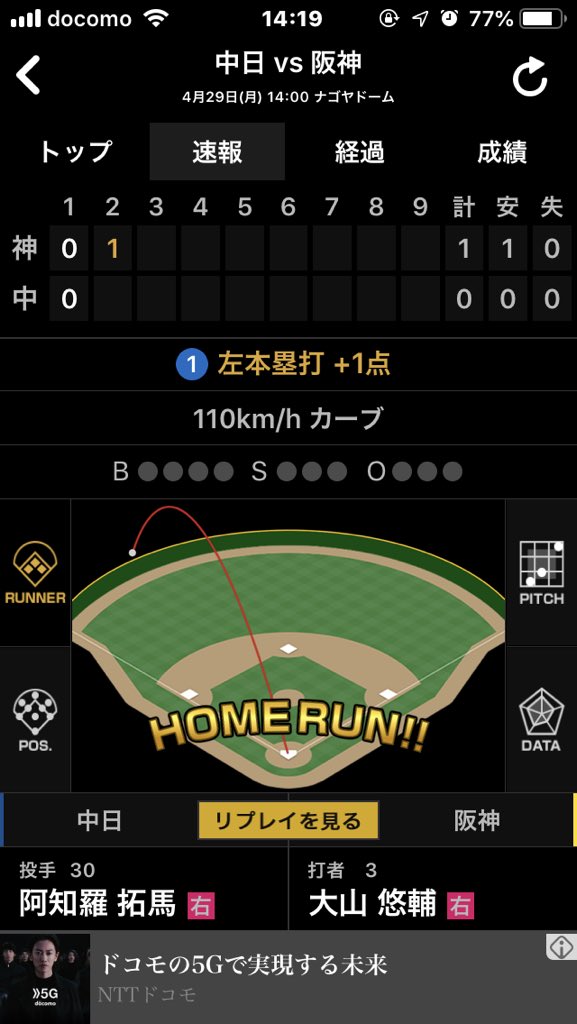Tap リプレイを見る to watch replay
577x1024 pixels.
click(288, 820)
